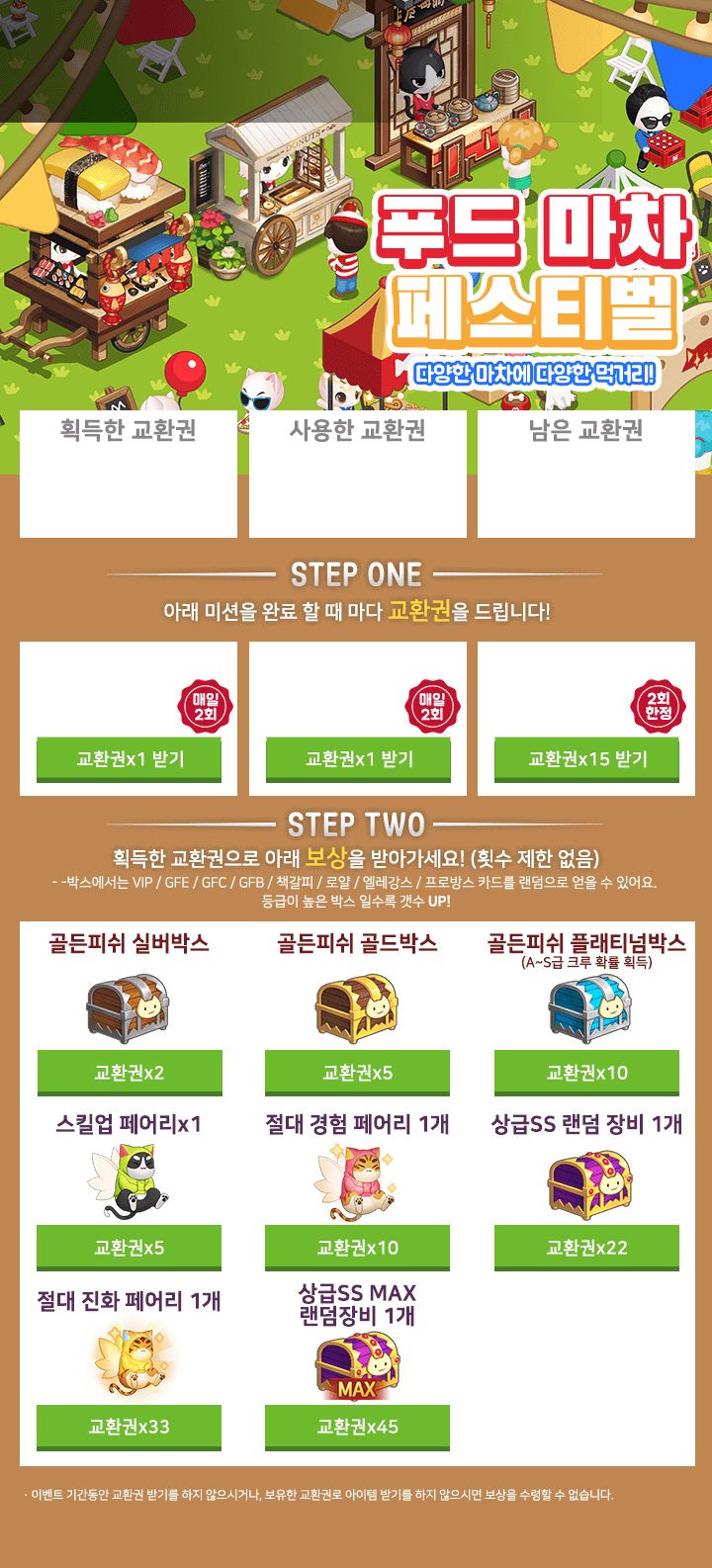Buy 골든피쉬 골드박스 with 교환권x5
This screenshot has width=712, height=1568.
(357, 1073)
